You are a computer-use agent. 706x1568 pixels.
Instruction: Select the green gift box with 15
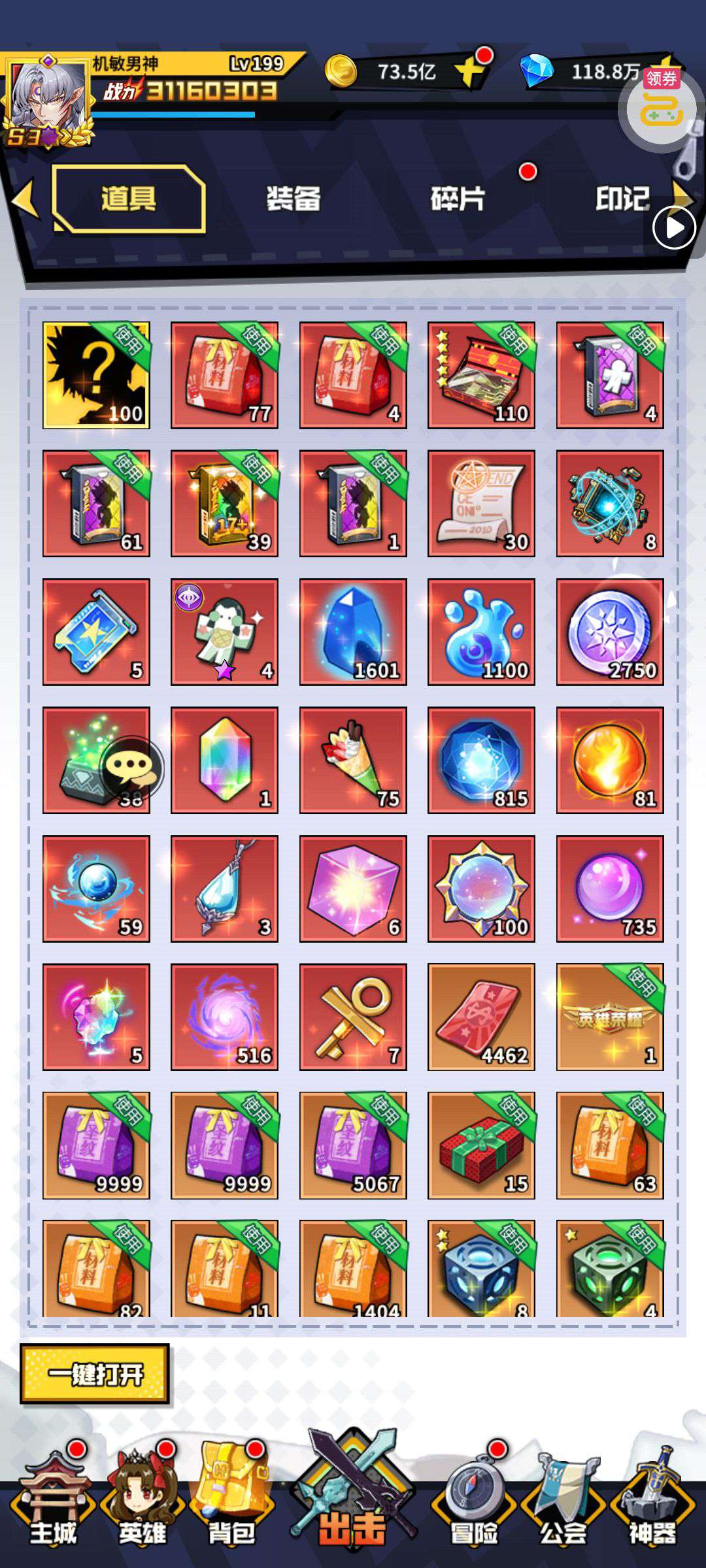click(481, 1145)
